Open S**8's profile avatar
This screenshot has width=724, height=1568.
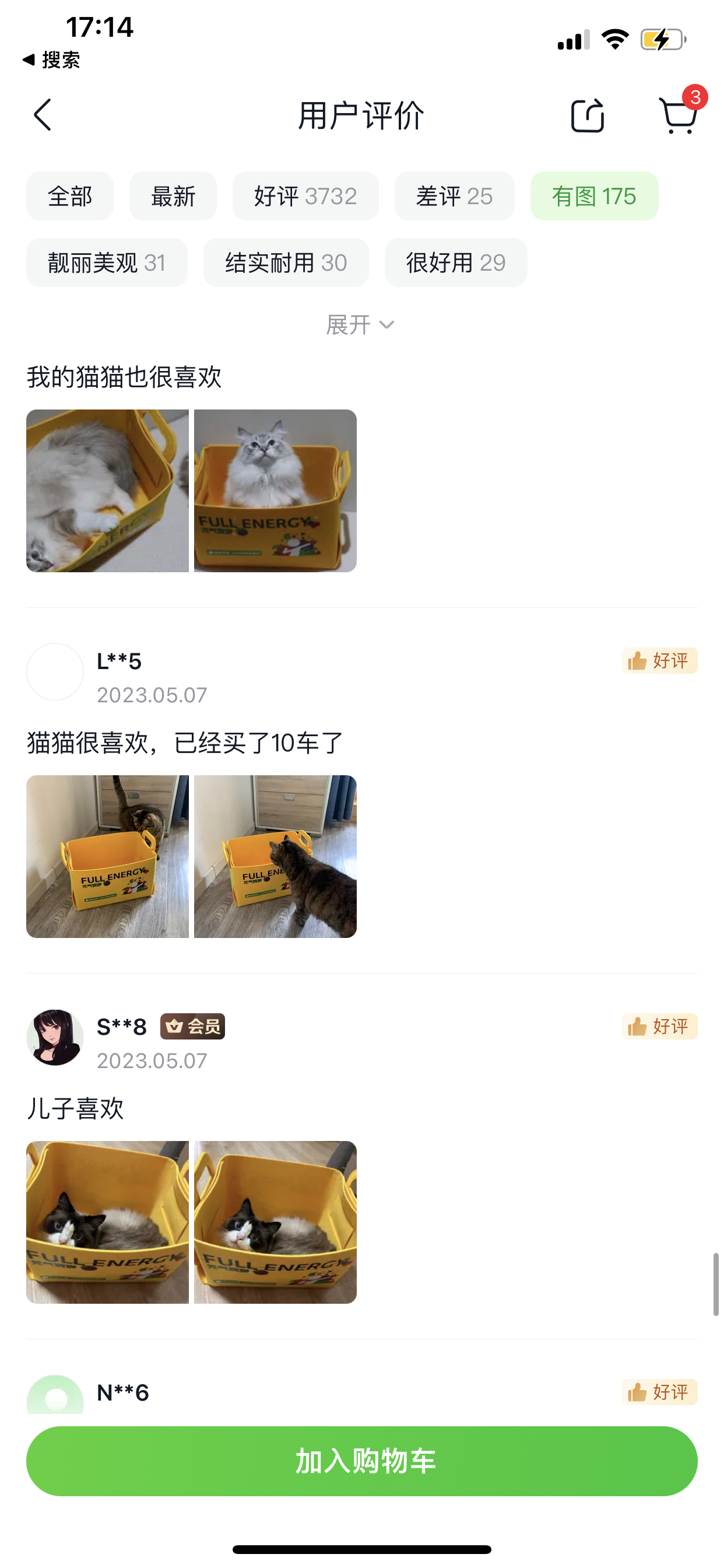[x=55, y=1037]
